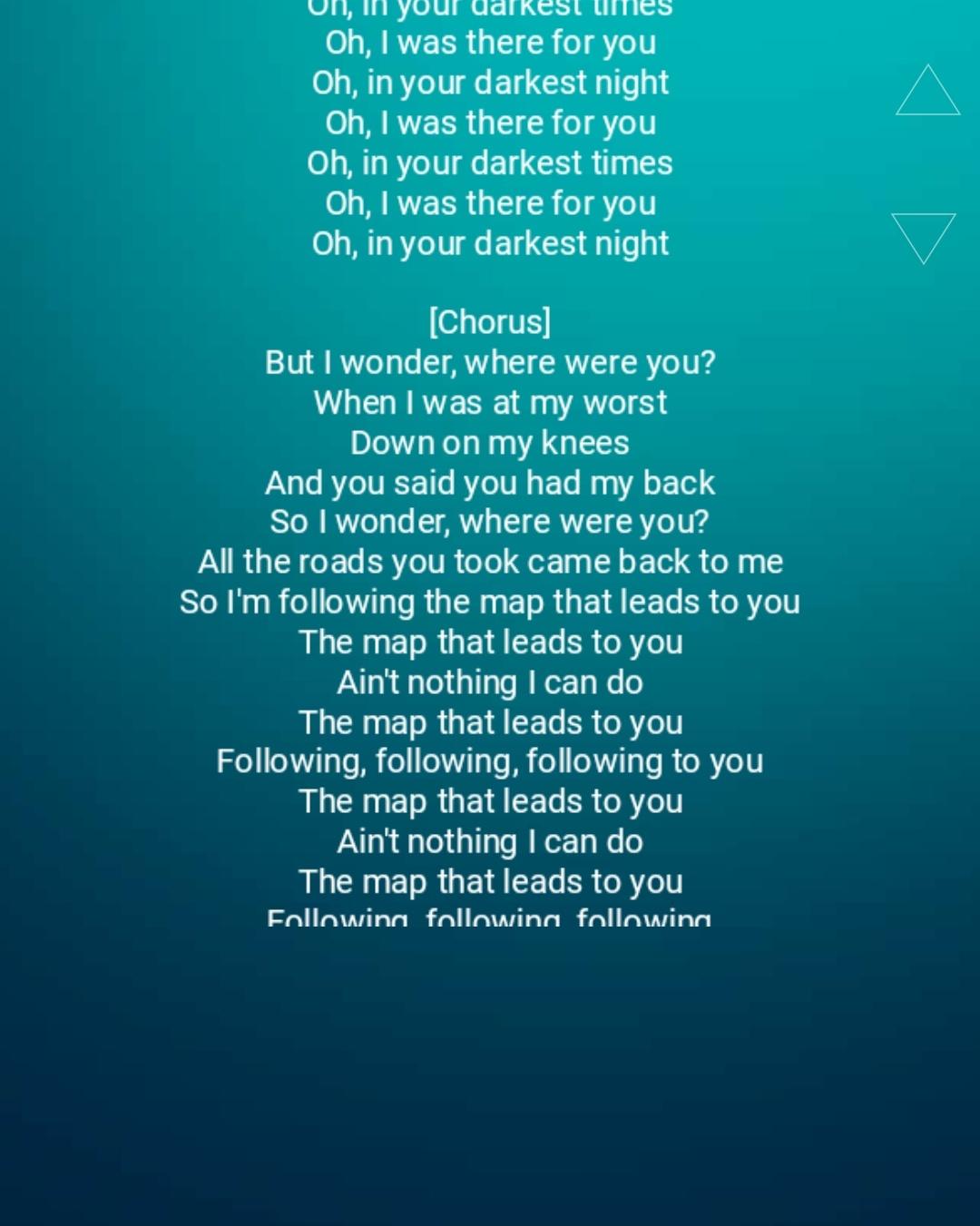Tap the down triangle arrow
The width and height of the screenshot is (980, 1226).
(924, 234)
